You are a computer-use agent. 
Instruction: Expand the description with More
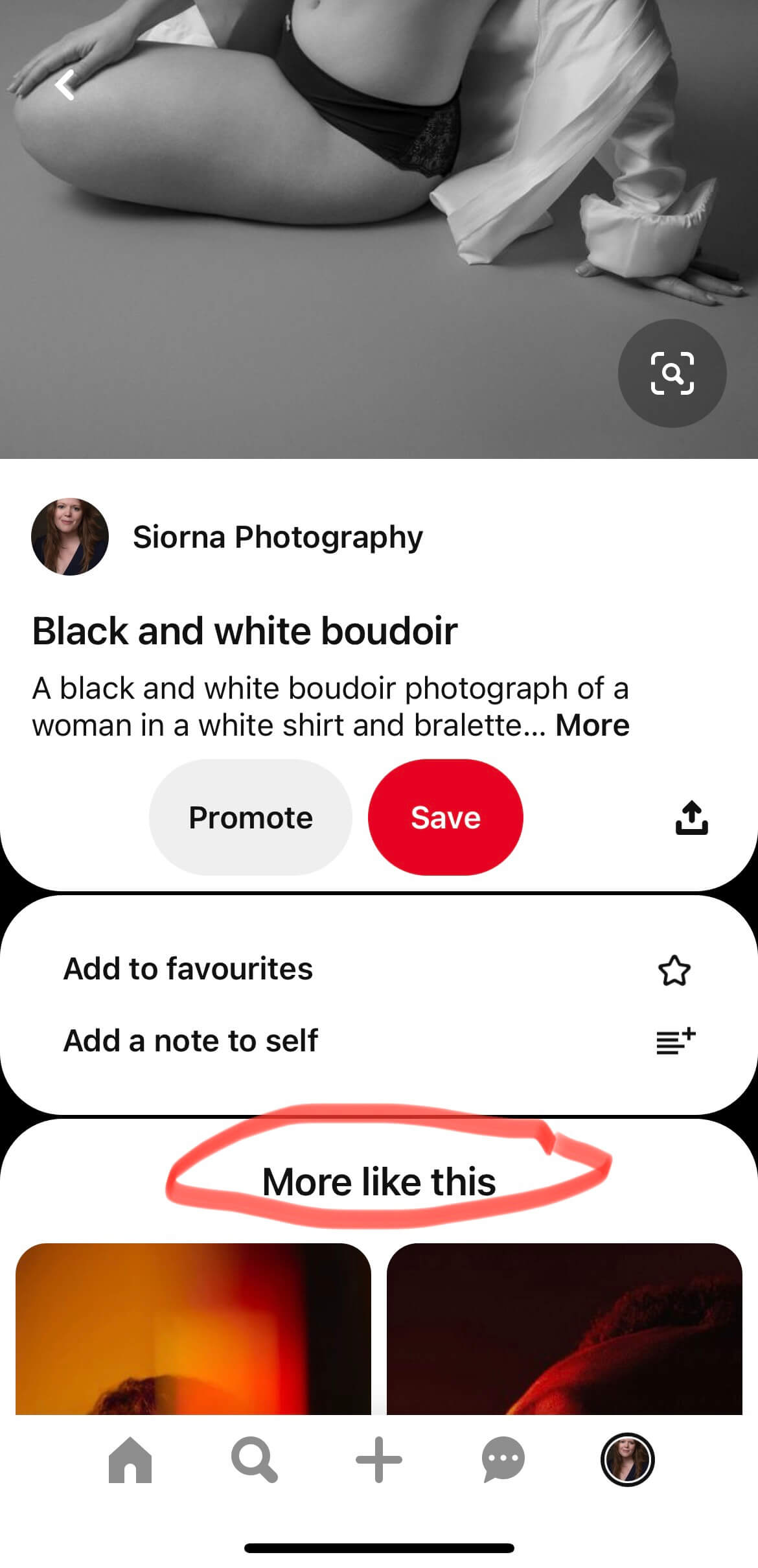592,725
